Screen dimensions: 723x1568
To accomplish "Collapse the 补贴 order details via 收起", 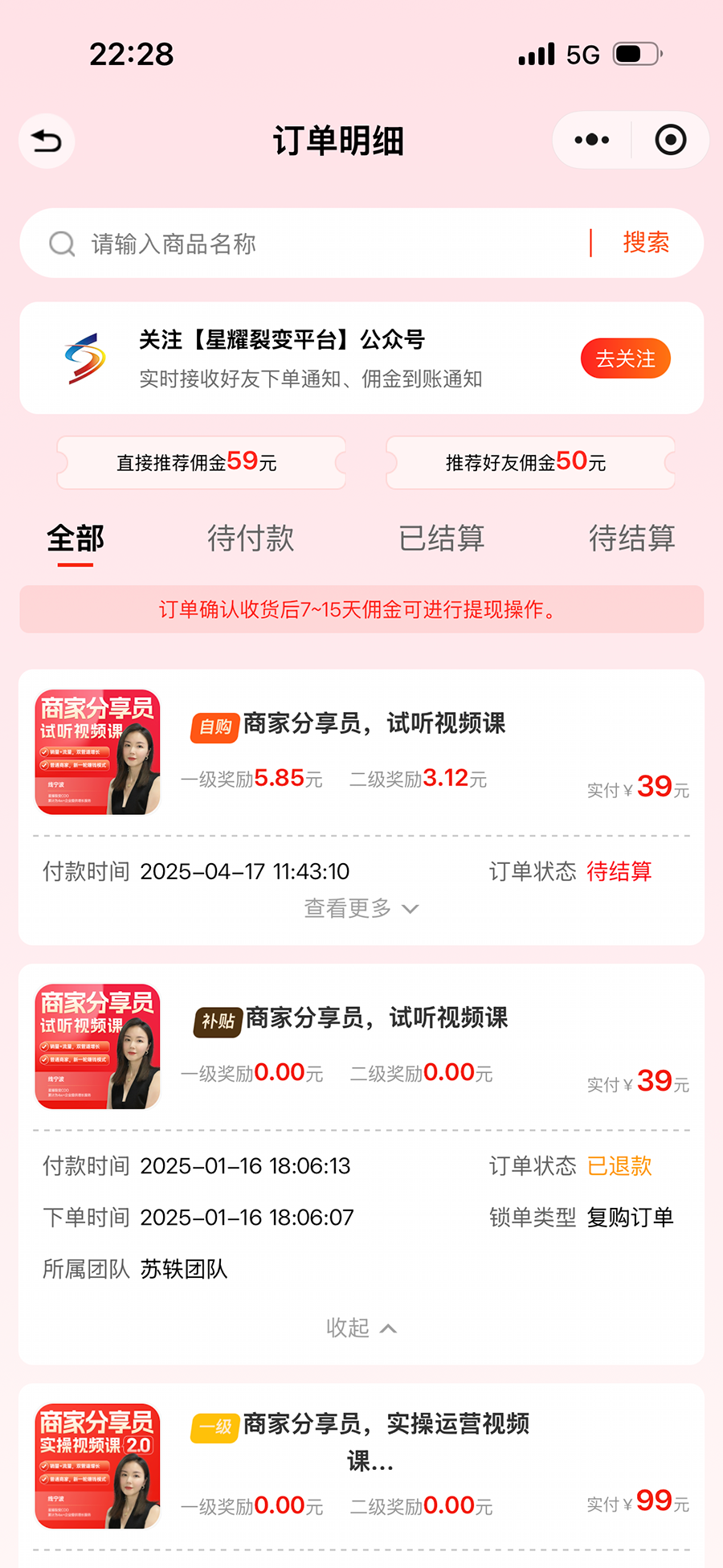I will pyautogui.click(x=361, y=1328).
